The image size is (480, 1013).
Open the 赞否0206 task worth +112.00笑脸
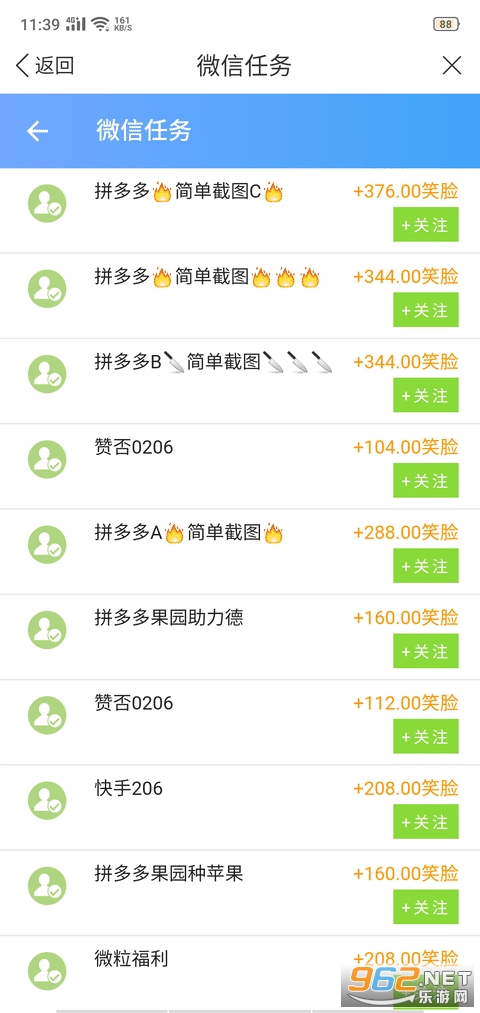point(240,722)
